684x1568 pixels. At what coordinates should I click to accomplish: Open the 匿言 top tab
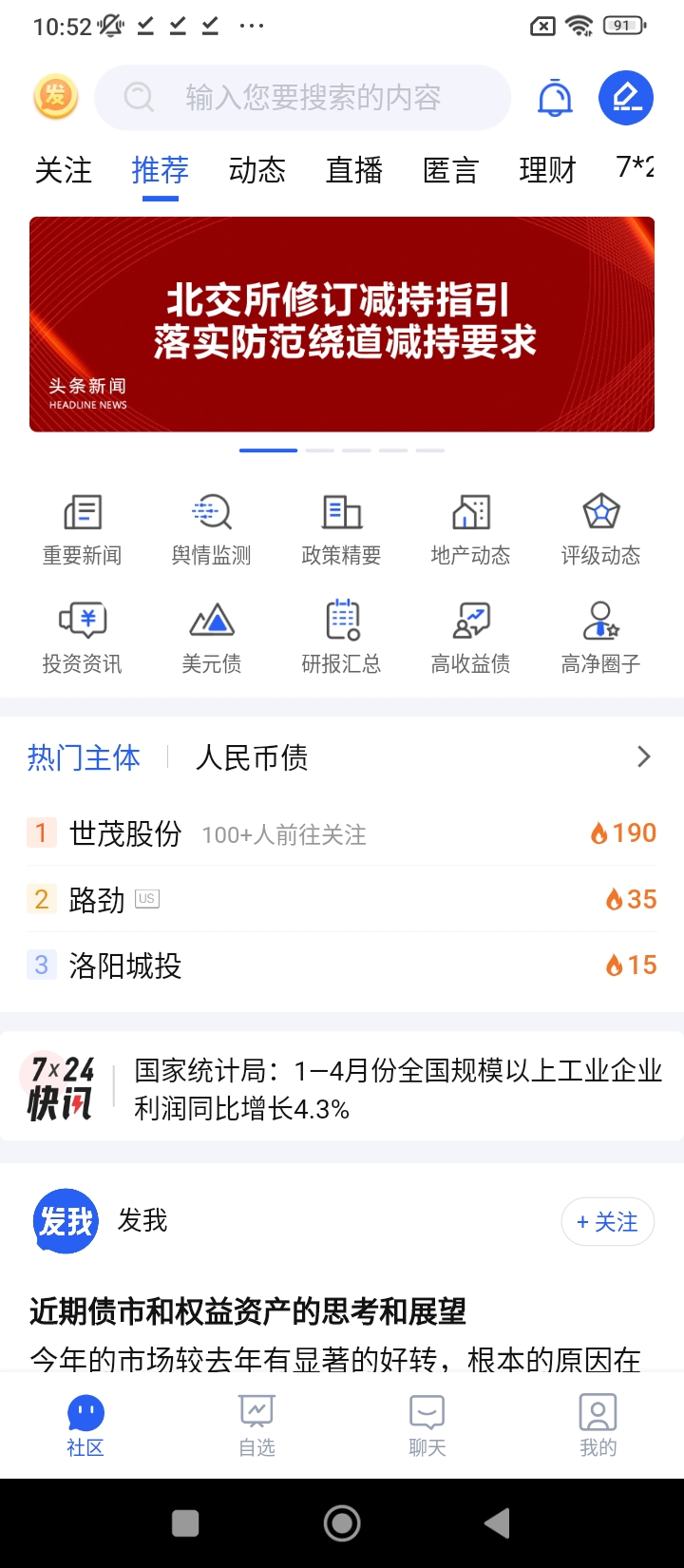pos(451,171)
